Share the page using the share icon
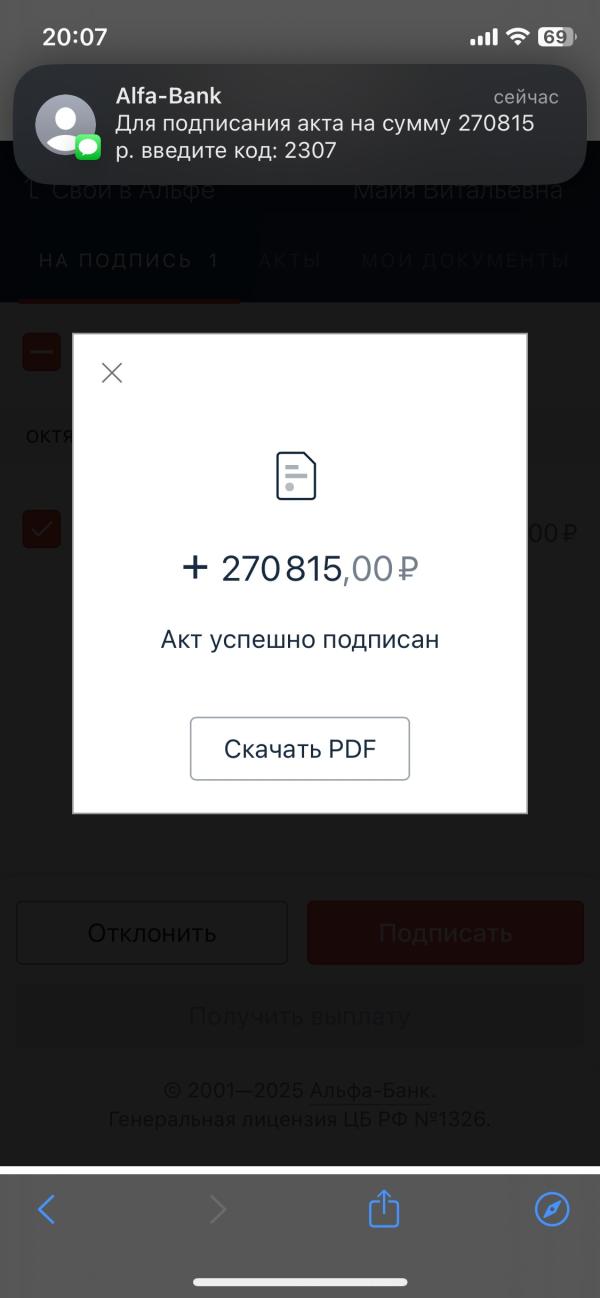 tap(384, 1209)
